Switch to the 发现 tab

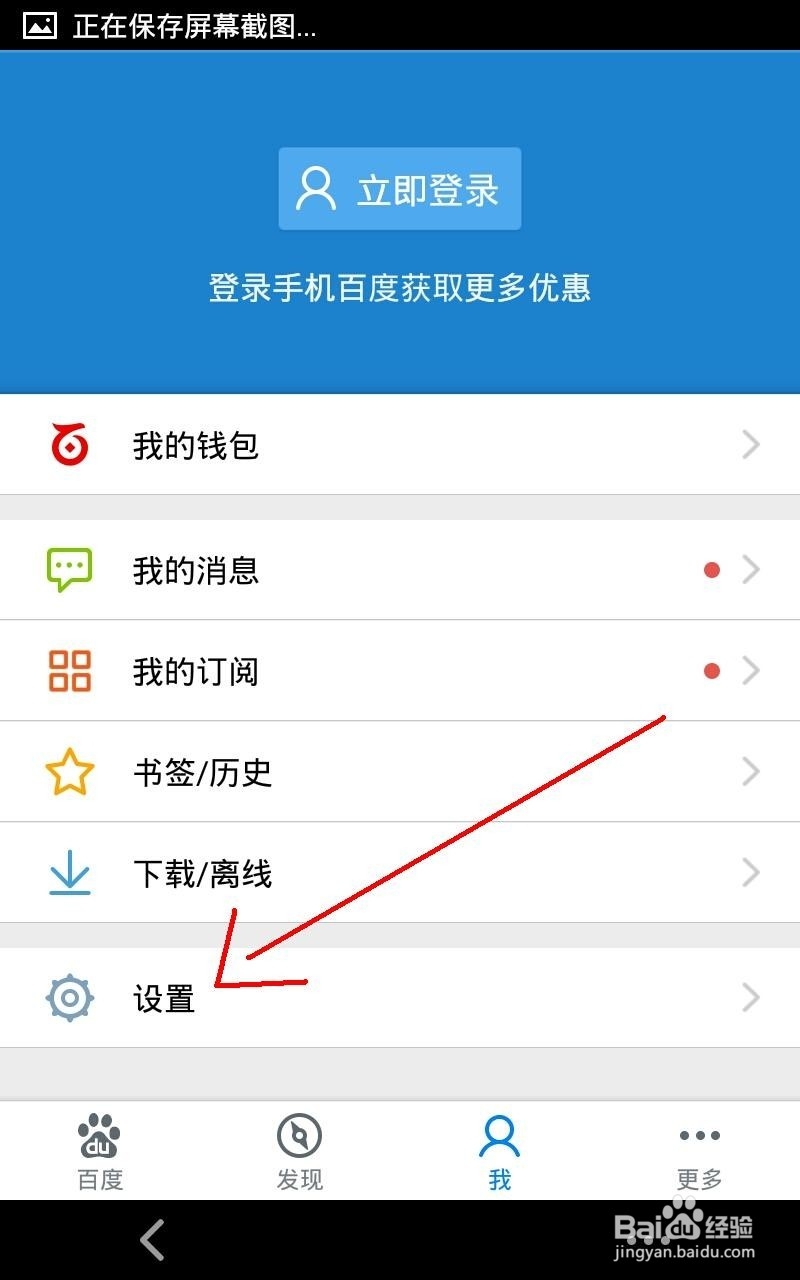[298, 1150]
